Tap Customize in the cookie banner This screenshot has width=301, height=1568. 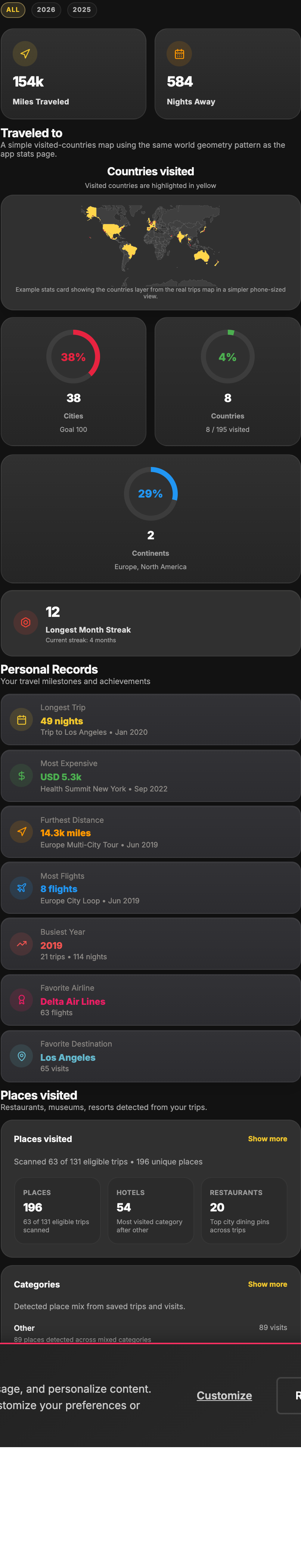224,1395
